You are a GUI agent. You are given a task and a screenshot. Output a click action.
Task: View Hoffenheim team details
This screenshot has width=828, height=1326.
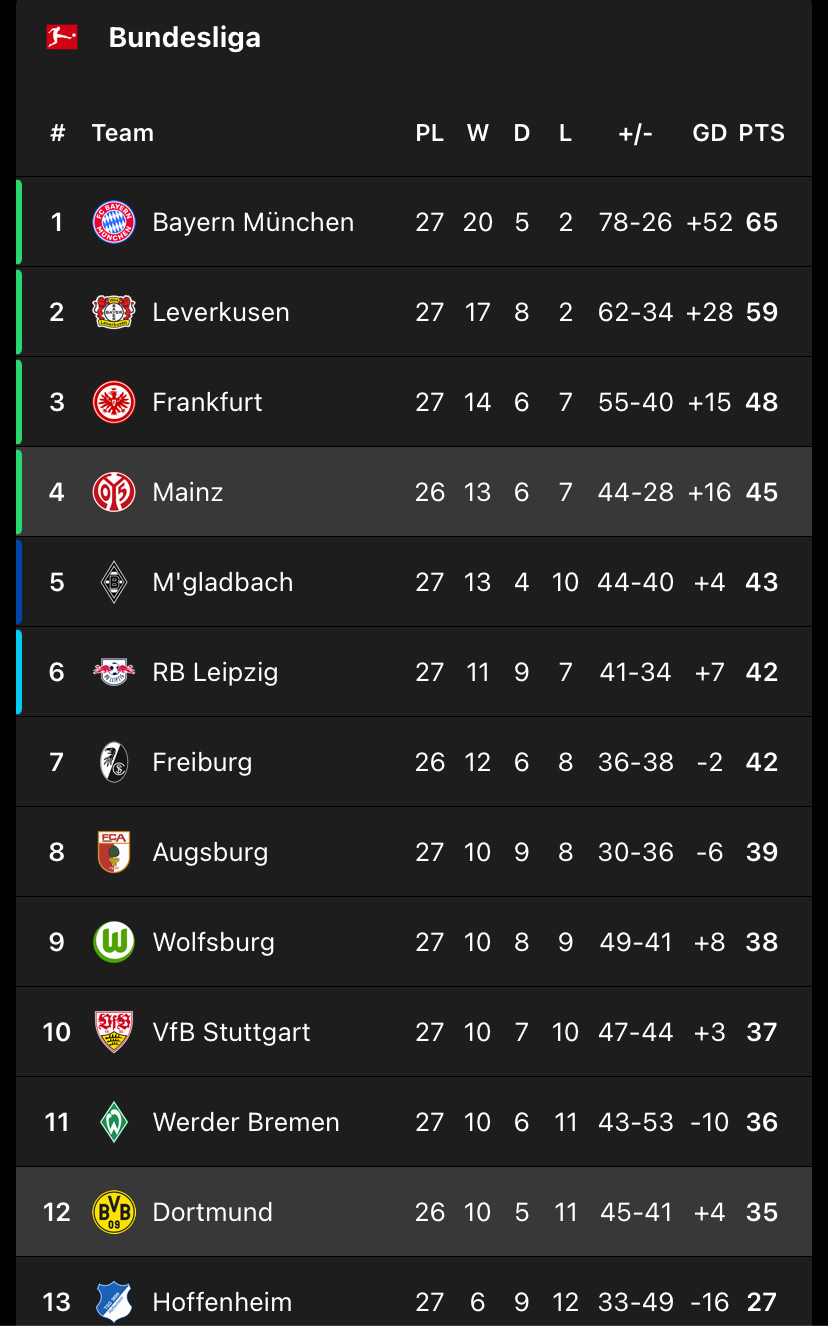tap(222, 1302)
